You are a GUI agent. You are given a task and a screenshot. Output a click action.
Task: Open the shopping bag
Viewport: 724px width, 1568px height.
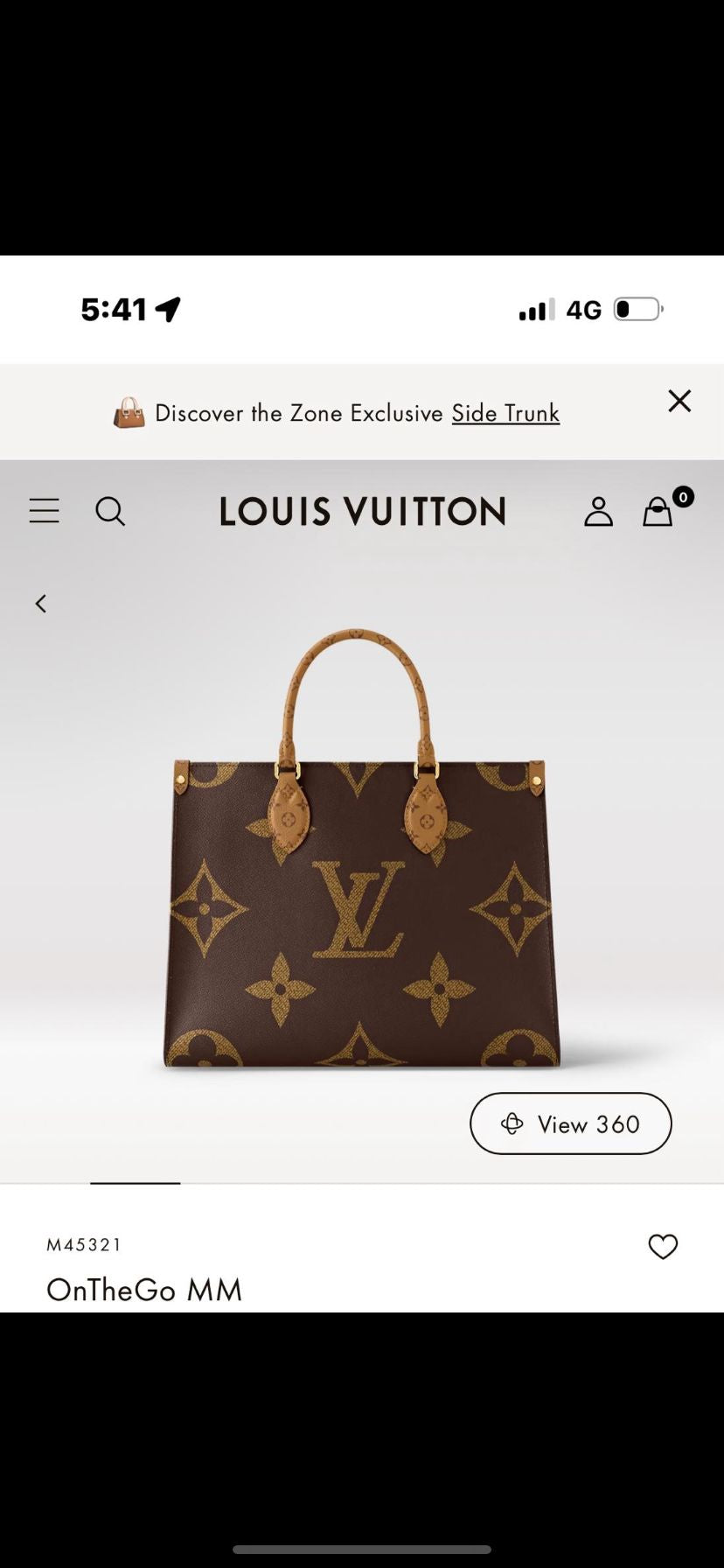[x=658, y=511]
